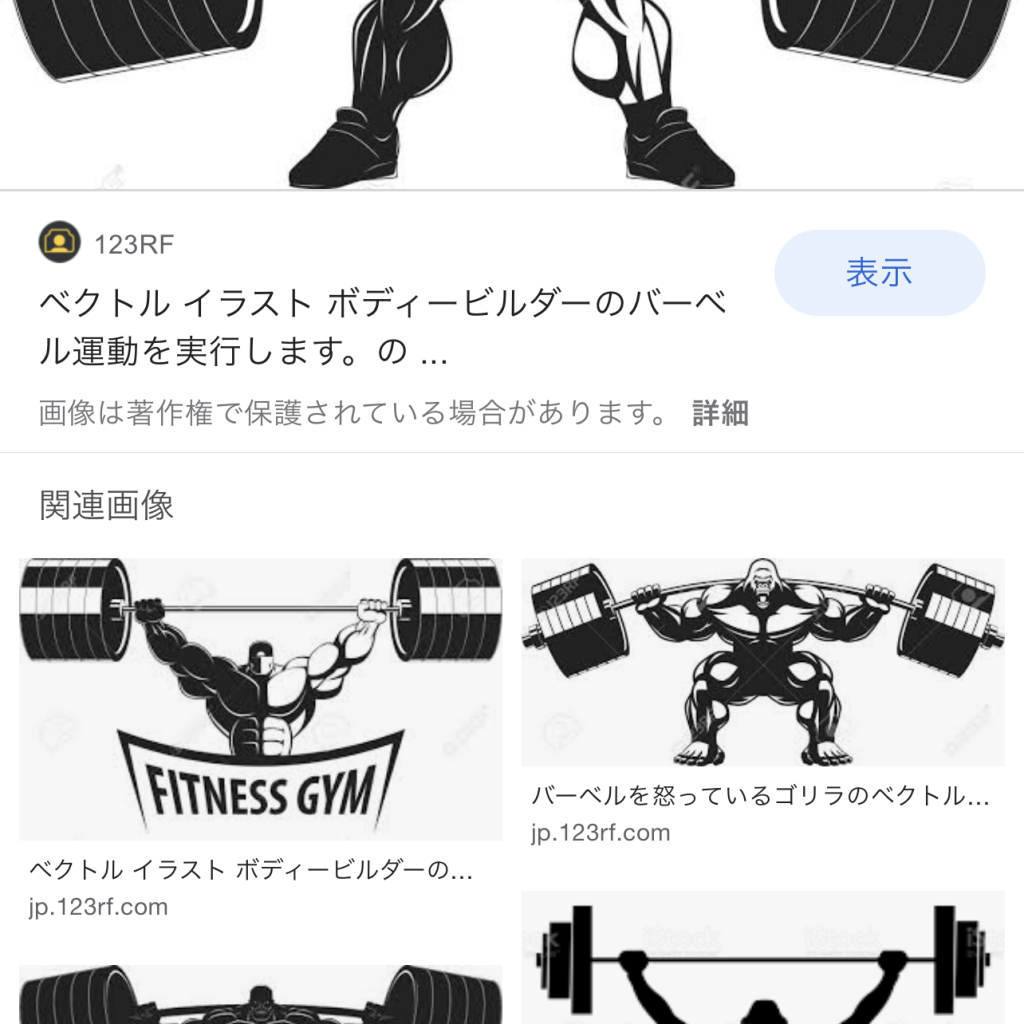Open the black silhouette weightlifter related image
The width and height of the screenshot is (1024, 1024).
[762, 958]
